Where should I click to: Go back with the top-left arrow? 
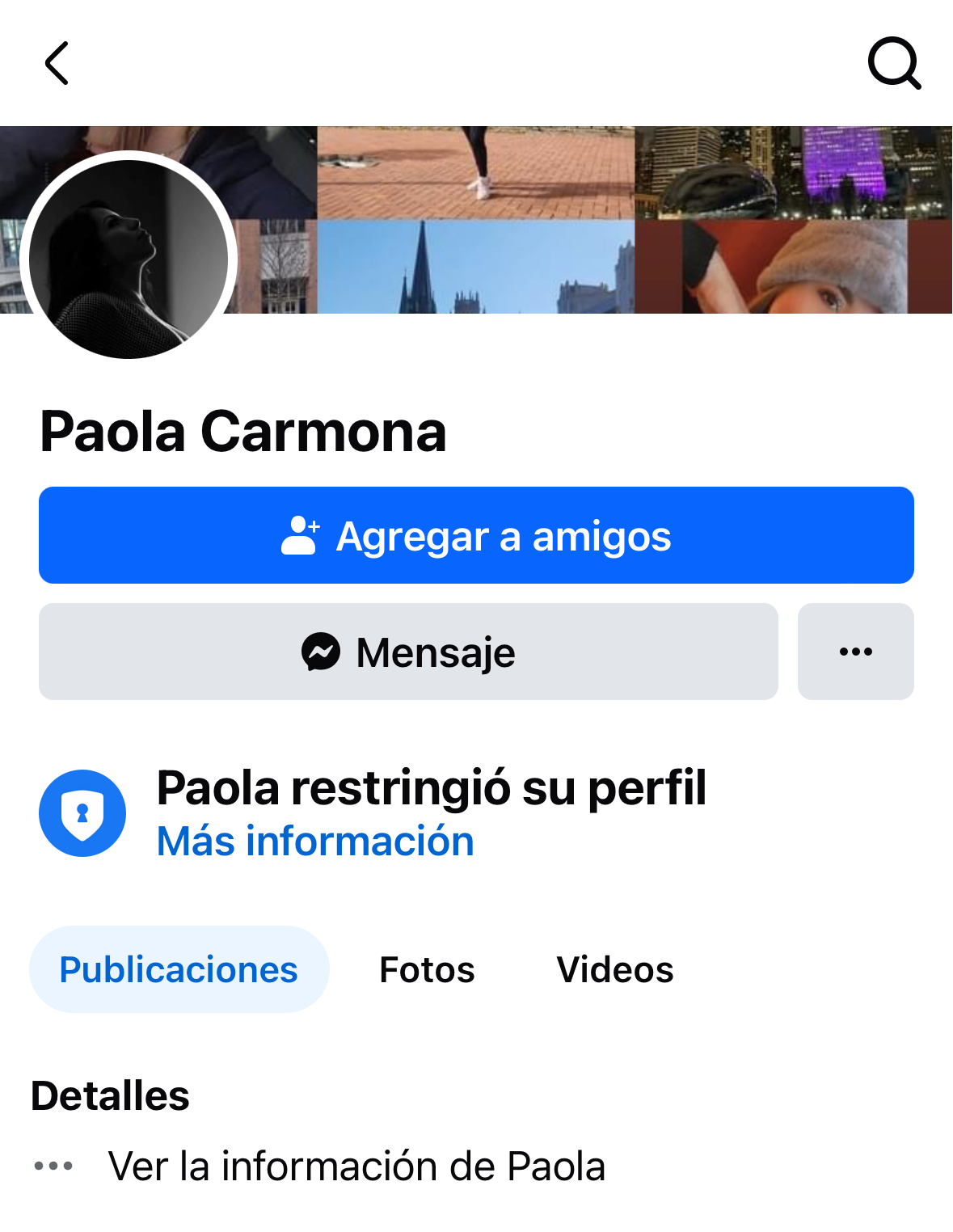tap(57, 63)
